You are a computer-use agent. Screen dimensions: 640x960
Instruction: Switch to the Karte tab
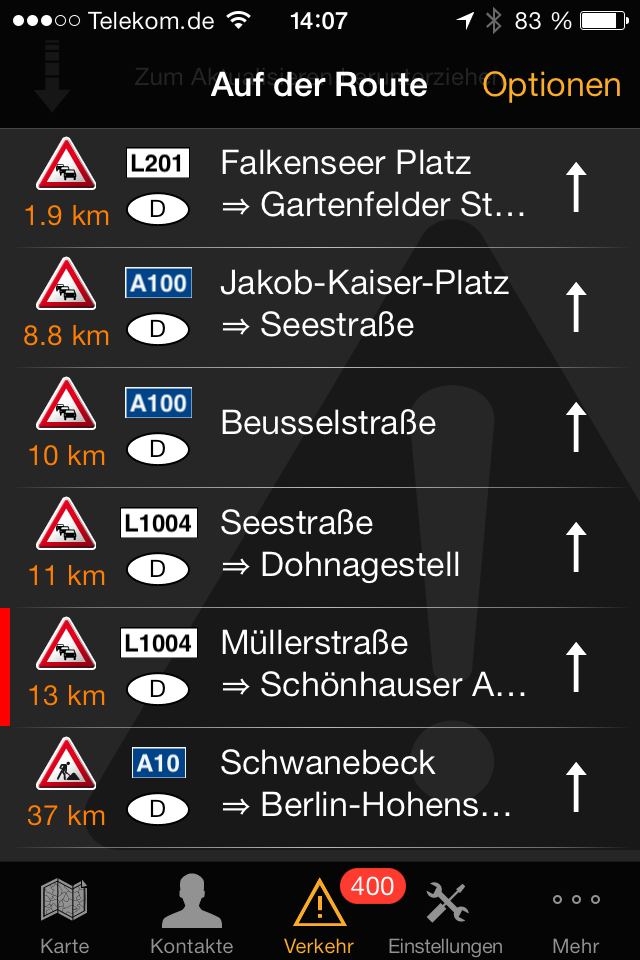[65, 915]
